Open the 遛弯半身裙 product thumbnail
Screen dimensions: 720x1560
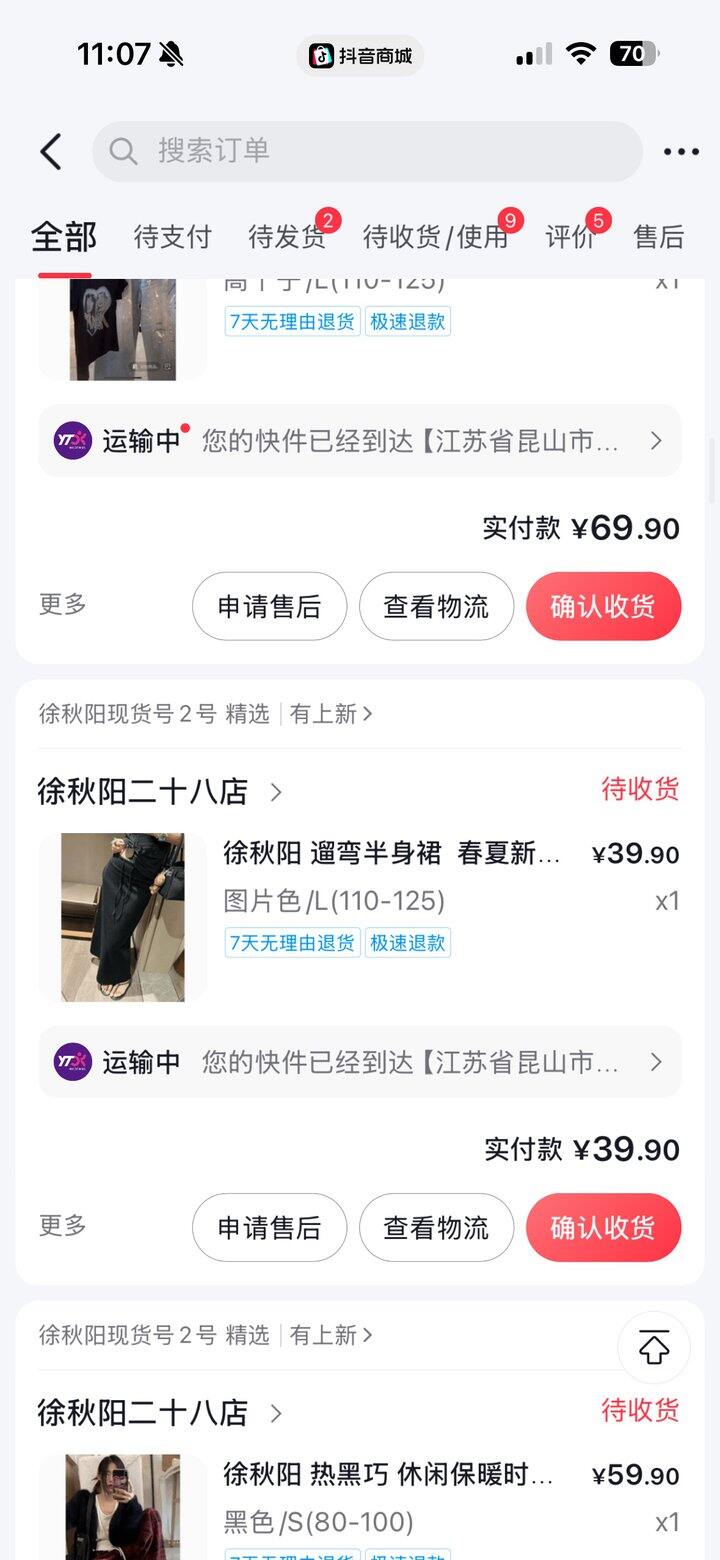(123, 917)
